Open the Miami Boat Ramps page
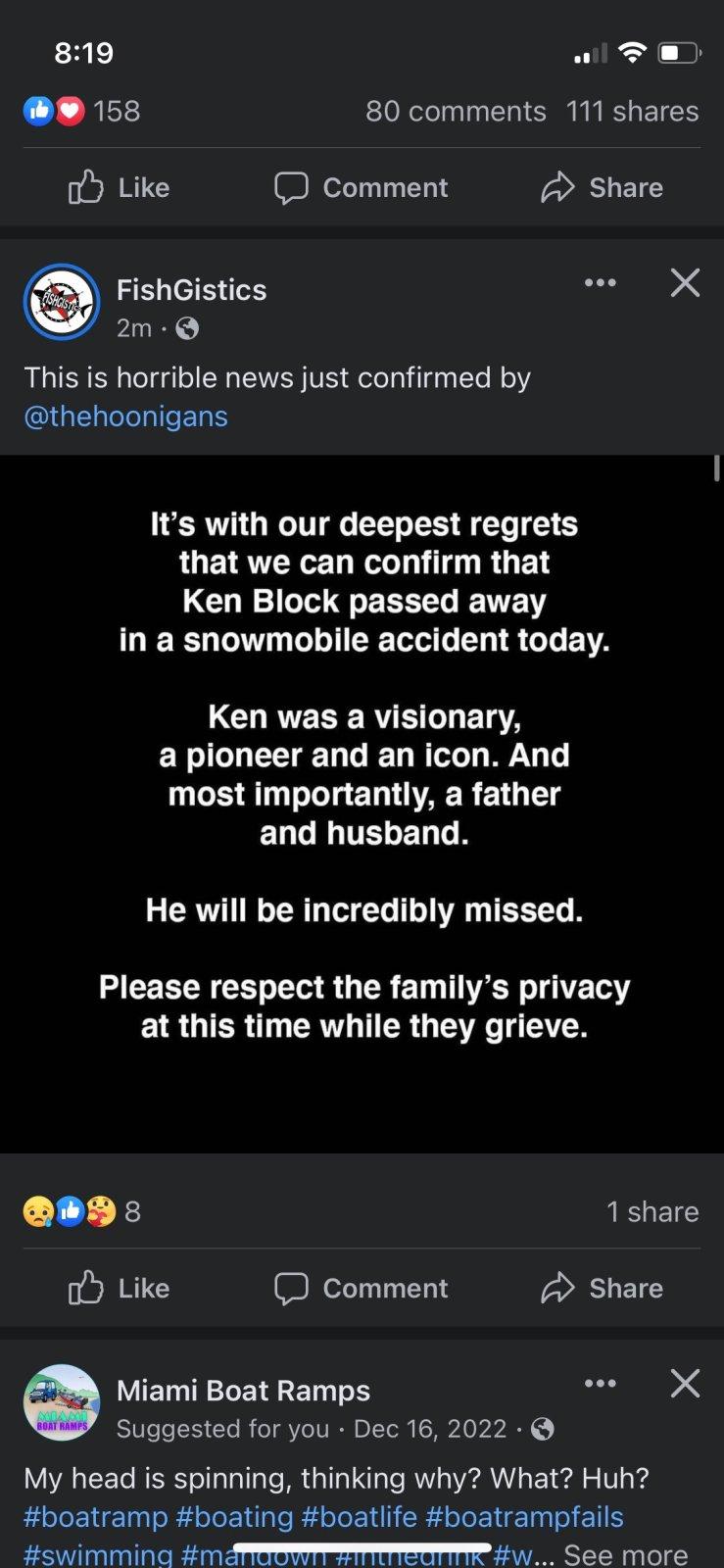This screenshot has width=724, height=1568. pos(243,1391)
